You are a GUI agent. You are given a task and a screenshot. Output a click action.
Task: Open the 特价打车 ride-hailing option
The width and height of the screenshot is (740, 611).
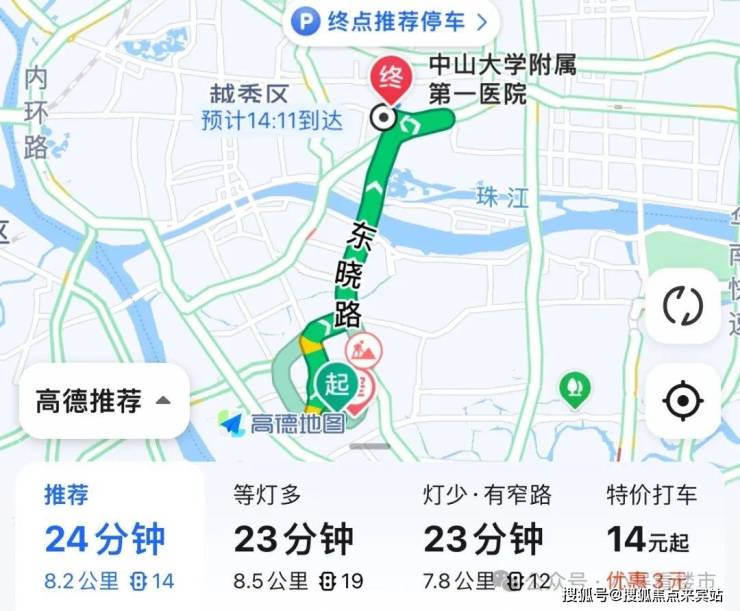652,537
